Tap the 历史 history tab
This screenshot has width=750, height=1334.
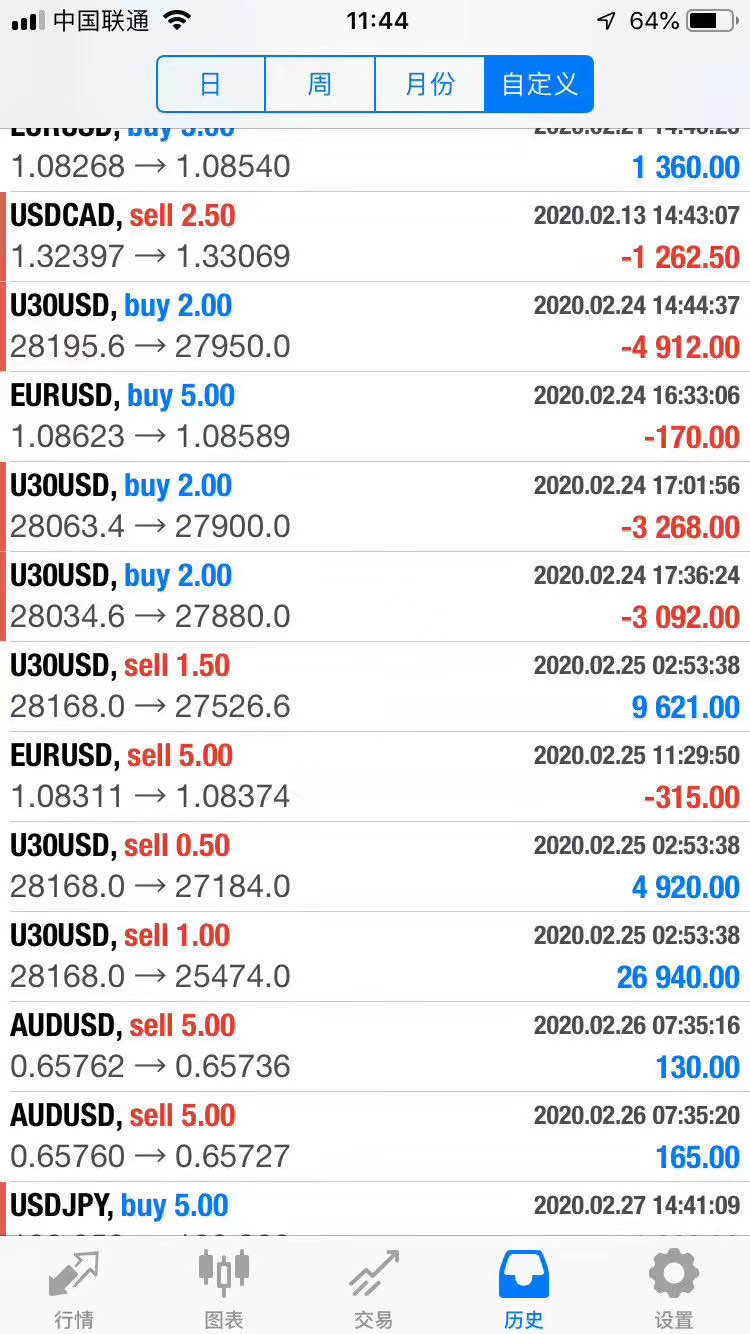click(x=524, y=1288)
